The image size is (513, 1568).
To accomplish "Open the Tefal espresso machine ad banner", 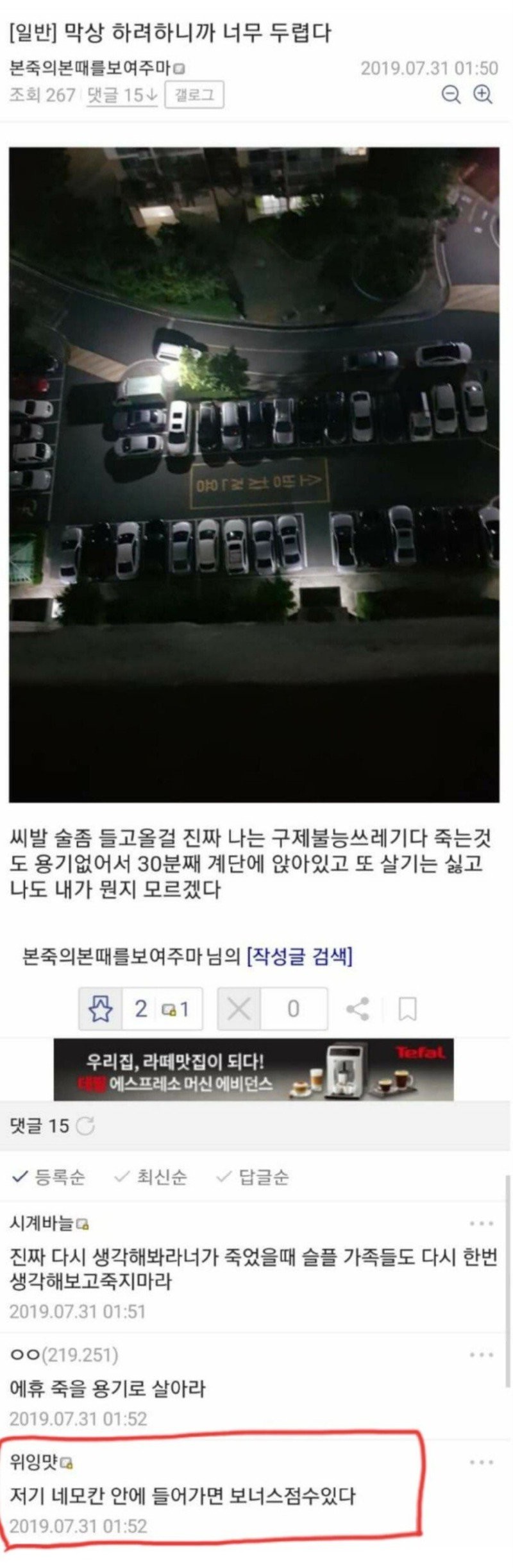I will (254, 1070).
